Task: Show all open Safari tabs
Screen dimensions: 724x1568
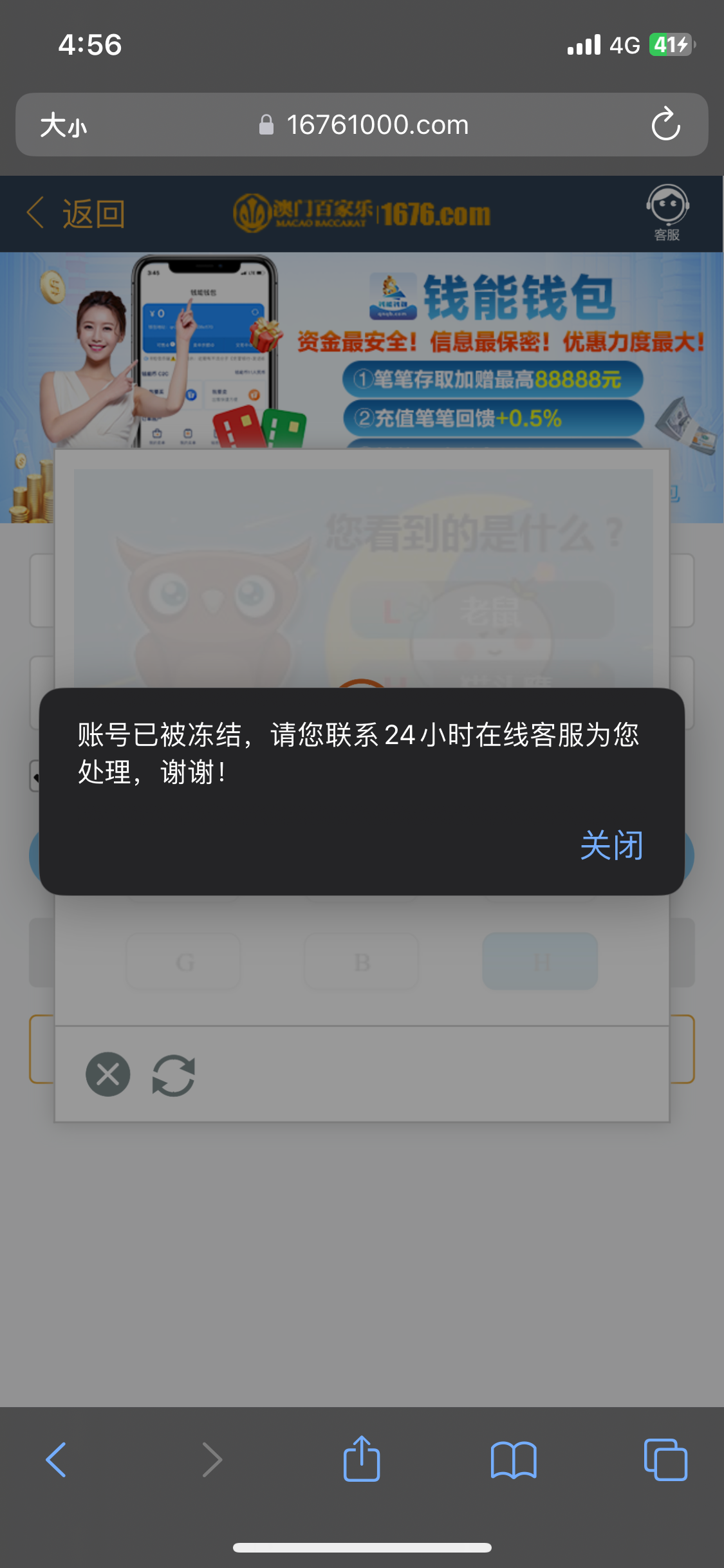Action: click(665, 1459)
